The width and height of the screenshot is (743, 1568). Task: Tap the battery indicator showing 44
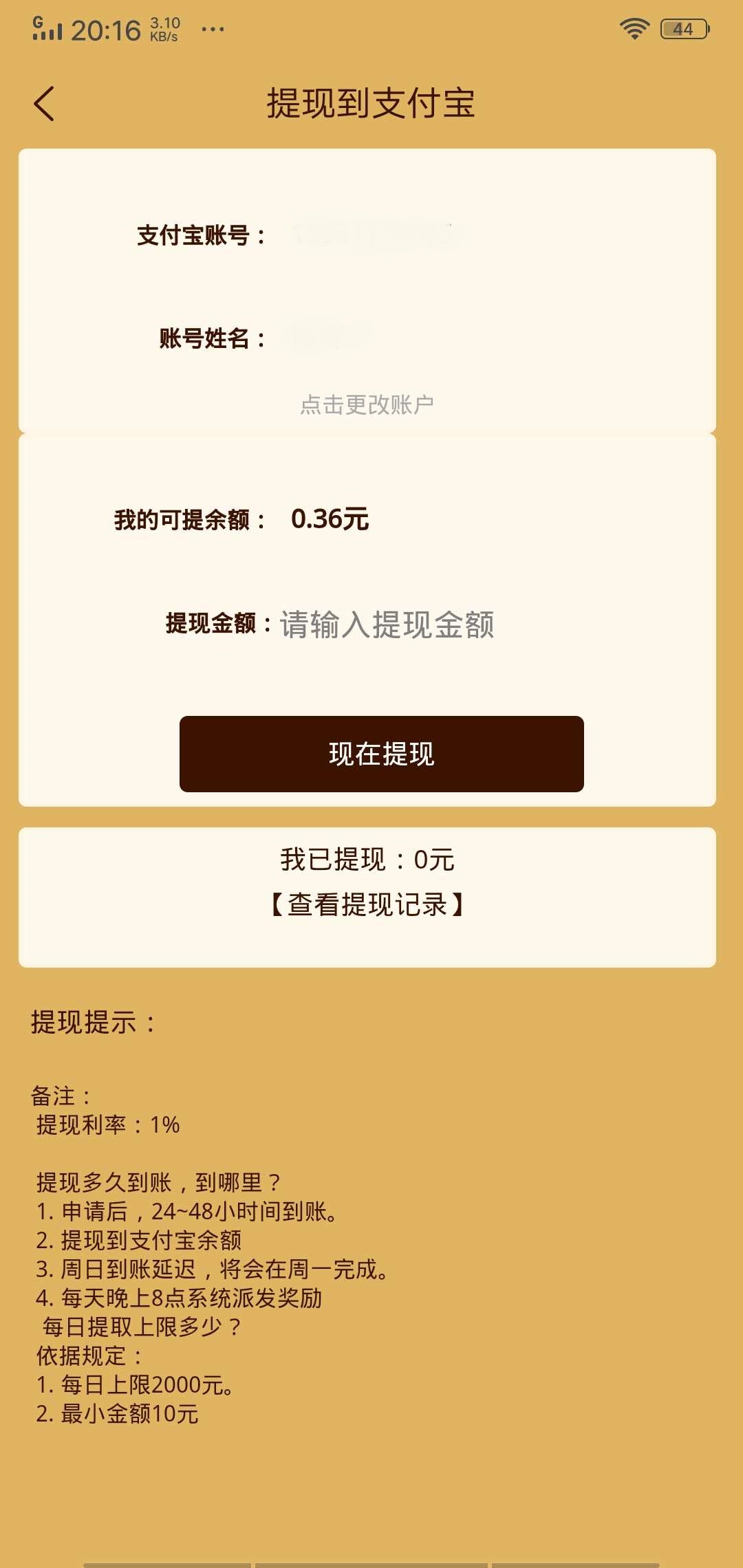coord(682,28)
